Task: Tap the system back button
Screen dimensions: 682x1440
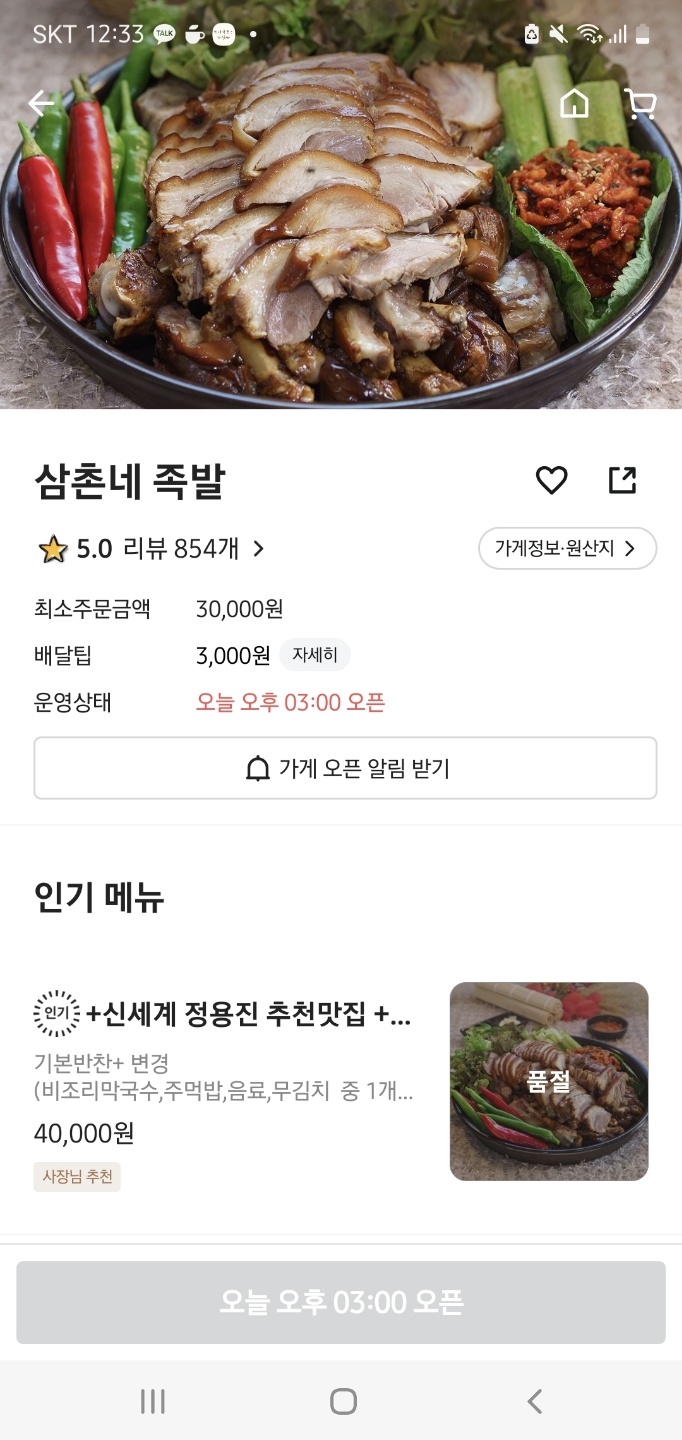Action: click(x=535, y=1402)
